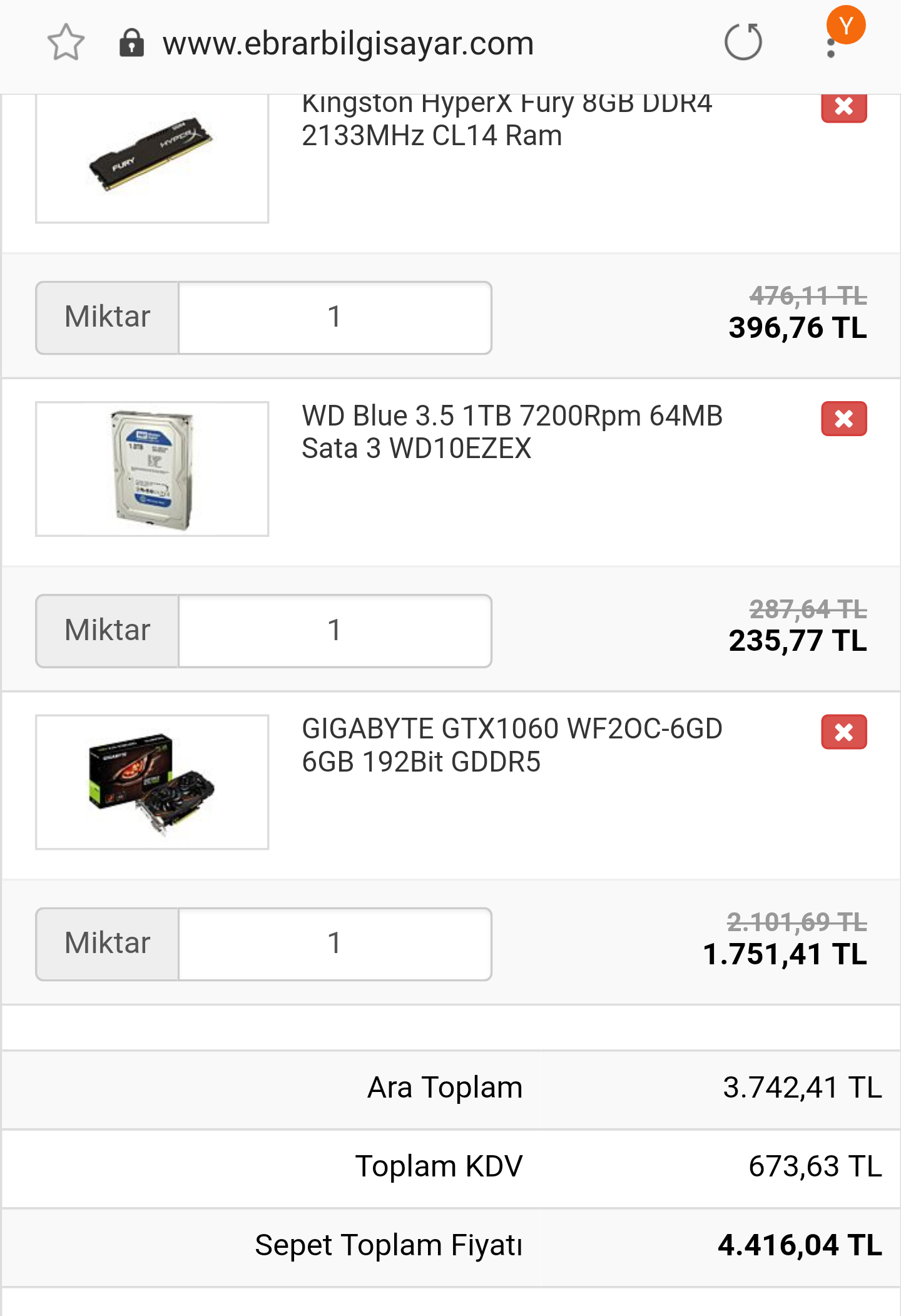Remove GIGABYTE GTX1060 from cart
The width and height of the screenshot is (901, 1316).
pyautogui.click(x=843, y=732)
